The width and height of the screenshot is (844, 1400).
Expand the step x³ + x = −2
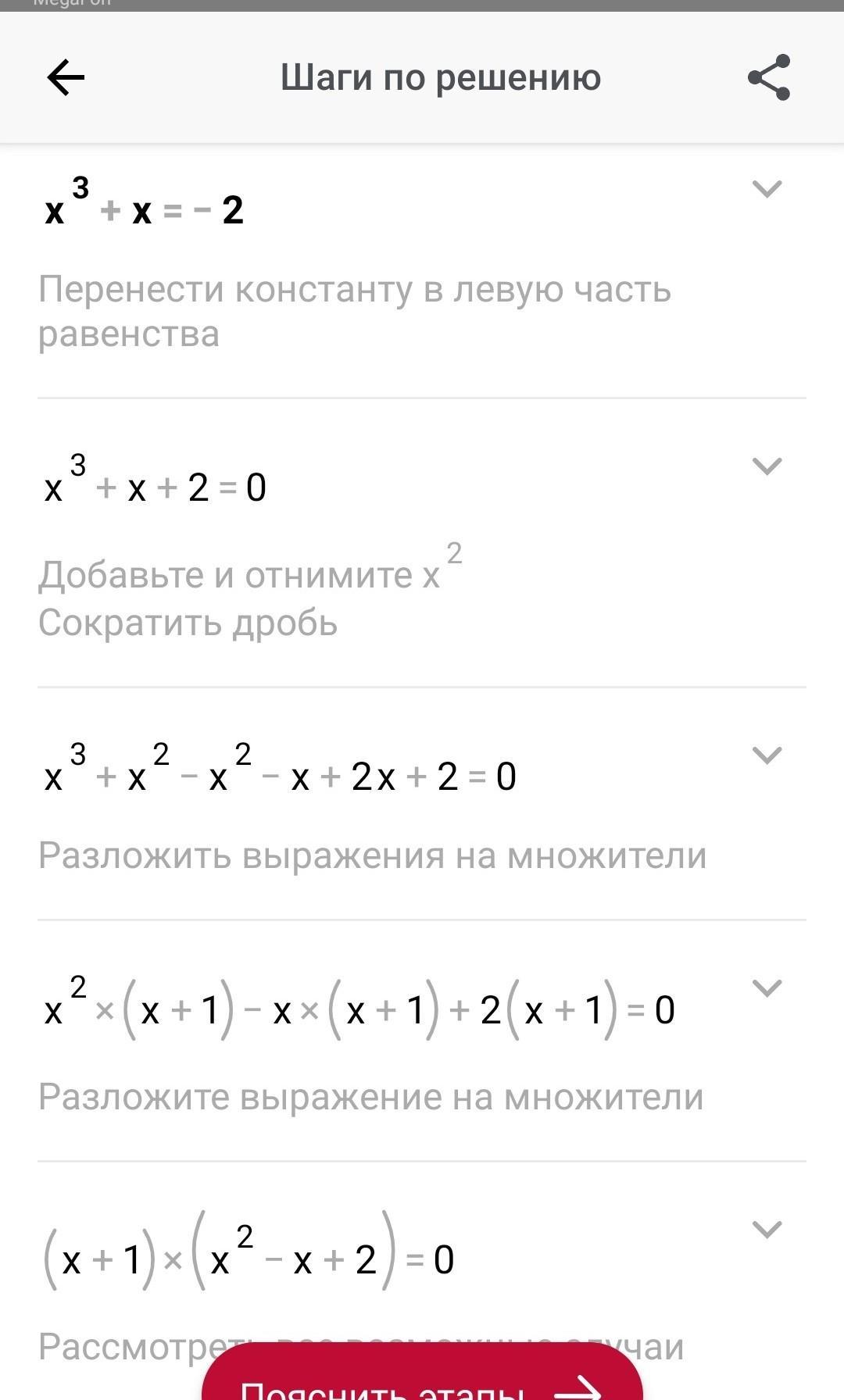(767, 189)
